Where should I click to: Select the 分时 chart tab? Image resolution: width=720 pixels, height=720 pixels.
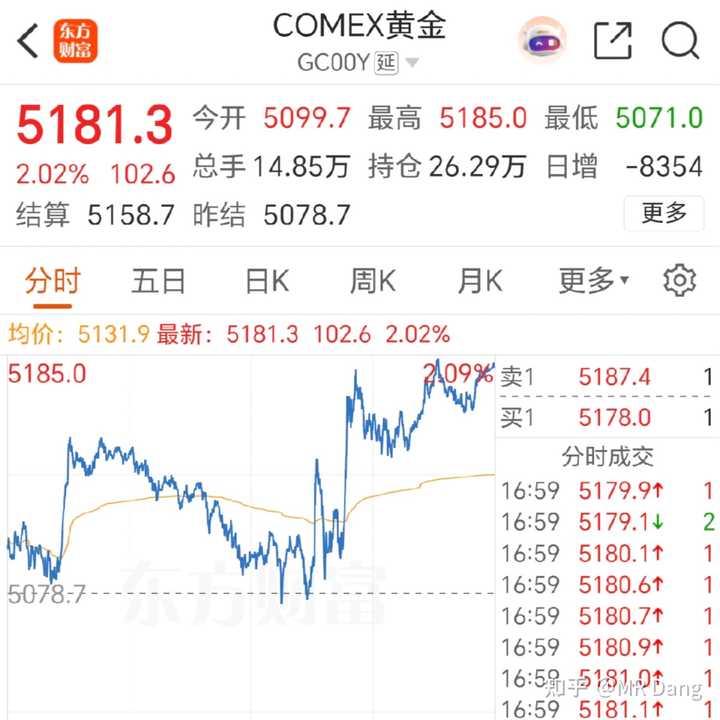(53, 281)
